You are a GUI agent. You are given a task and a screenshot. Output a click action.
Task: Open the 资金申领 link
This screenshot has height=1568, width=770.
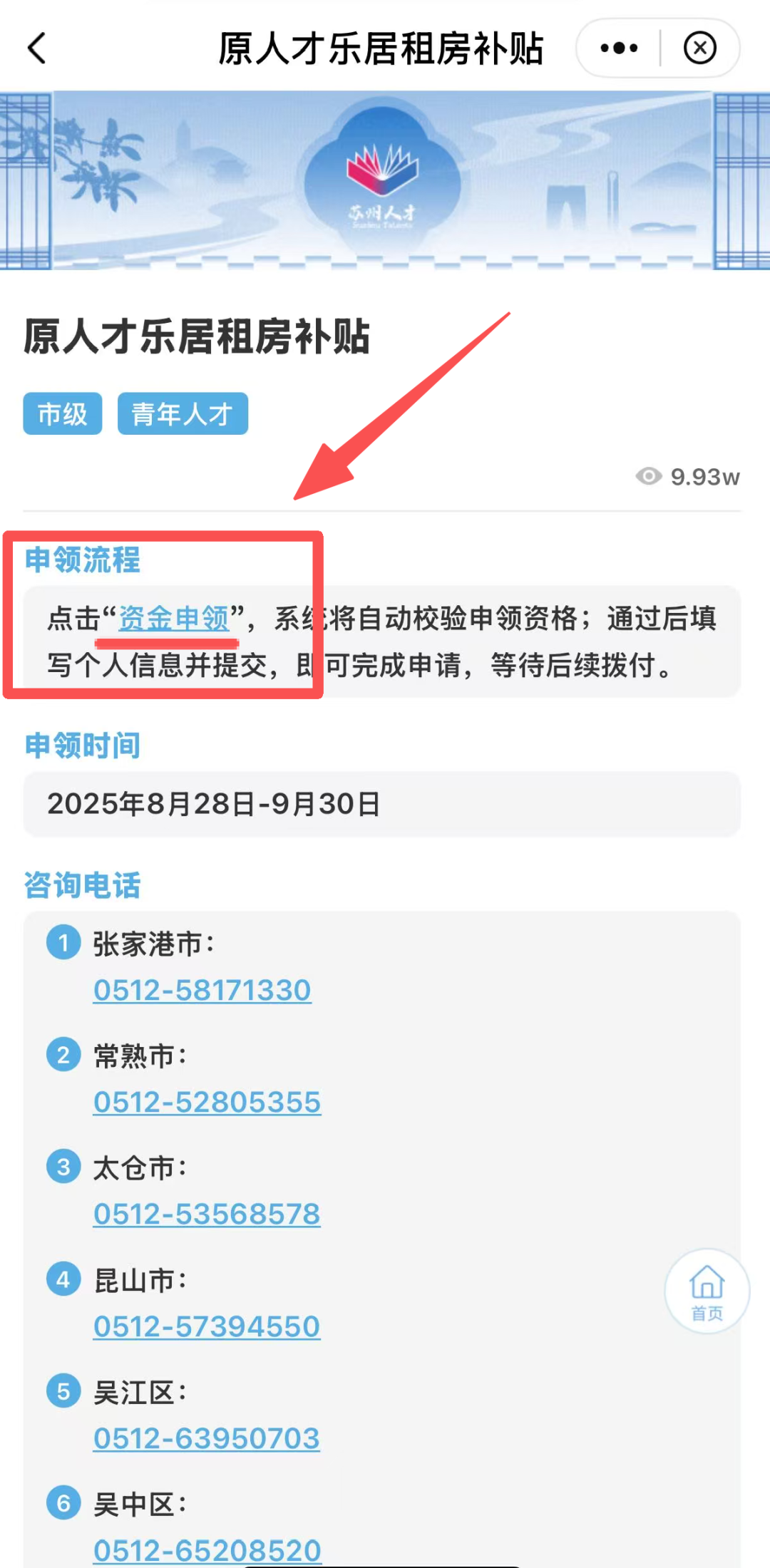coord(174,618)
